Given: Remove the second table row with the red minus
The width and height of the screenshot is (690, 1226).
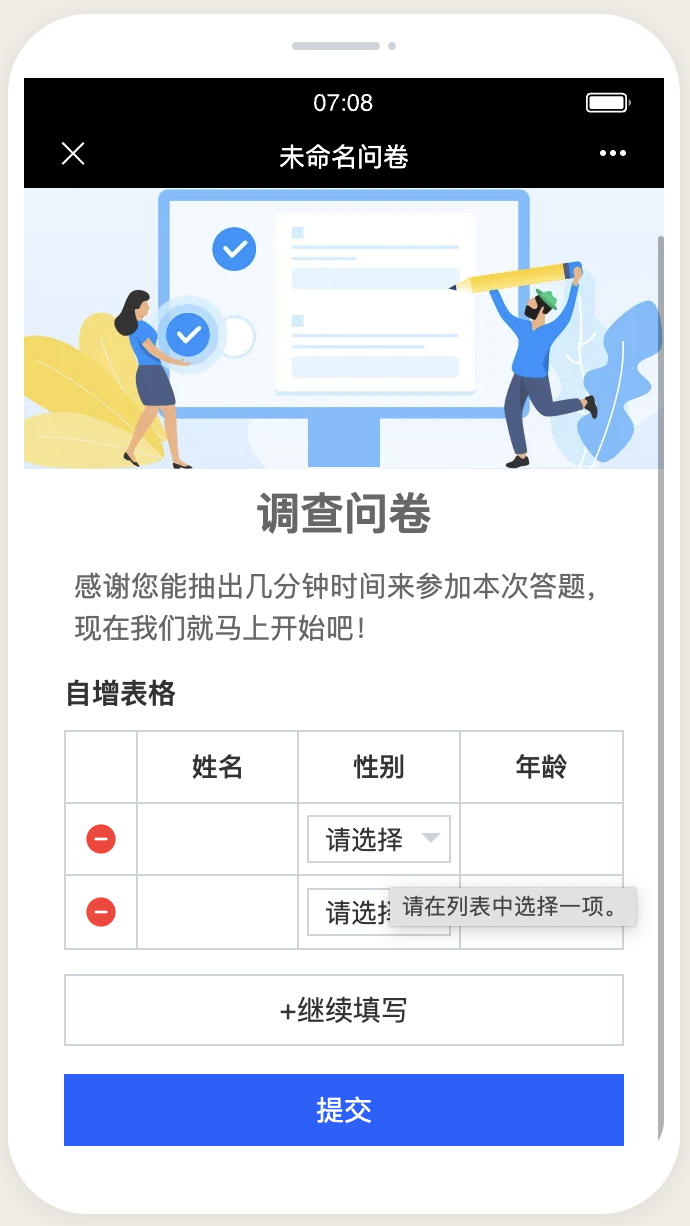Looking at the screenshot, I should click(101, 912).
